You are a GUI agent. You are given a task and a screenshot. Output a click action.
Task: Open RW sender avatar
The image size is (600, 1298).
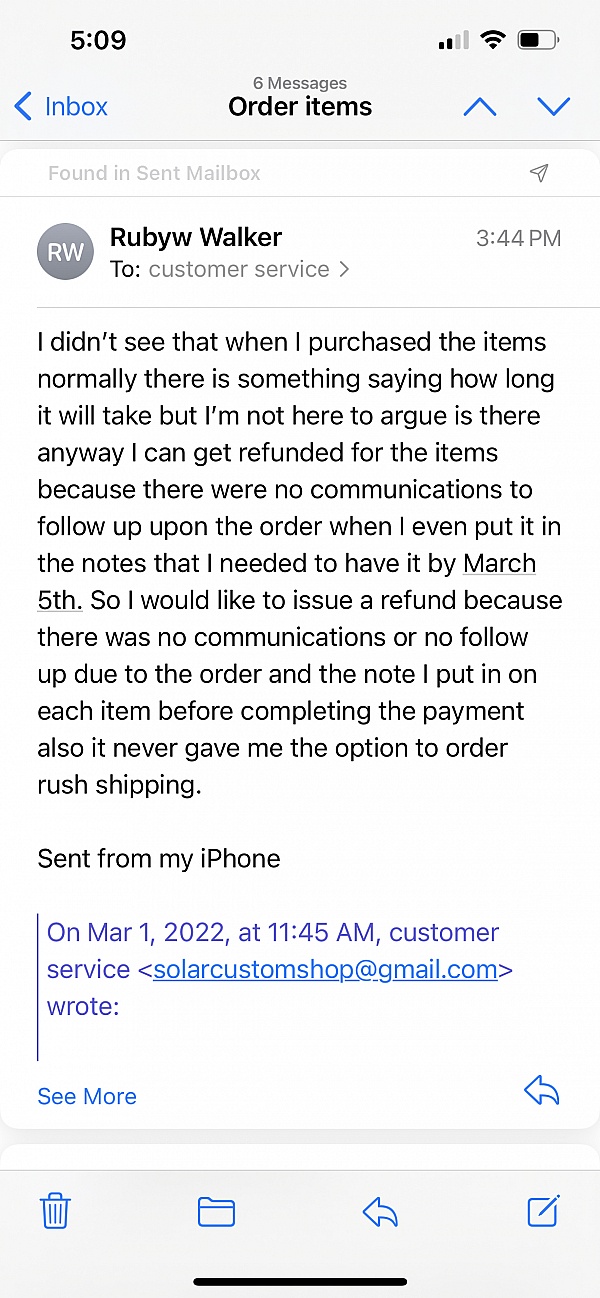(x=66, y=253)
